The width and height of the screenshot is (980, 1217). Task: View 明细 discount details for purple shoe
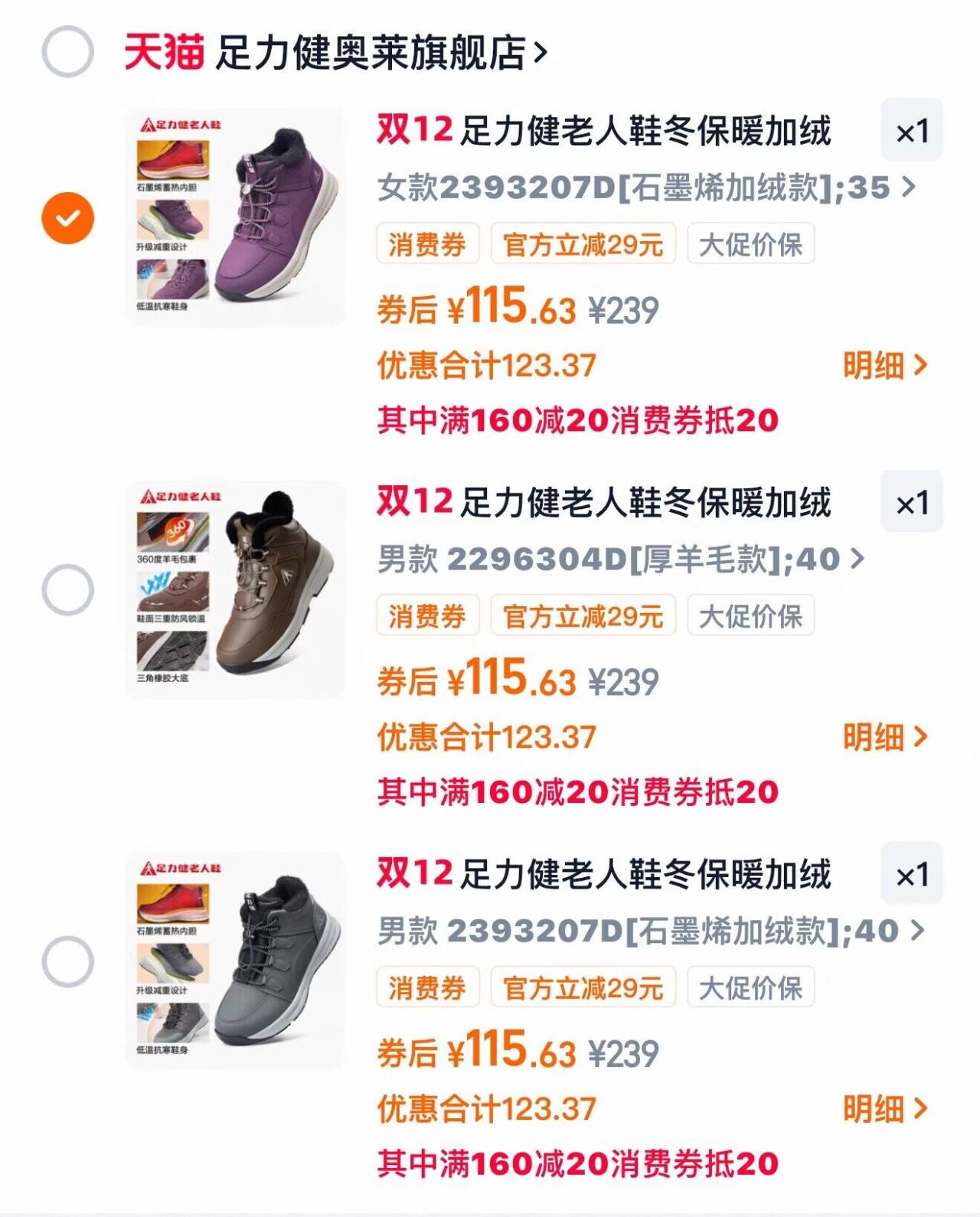click(x=885, y=365)
